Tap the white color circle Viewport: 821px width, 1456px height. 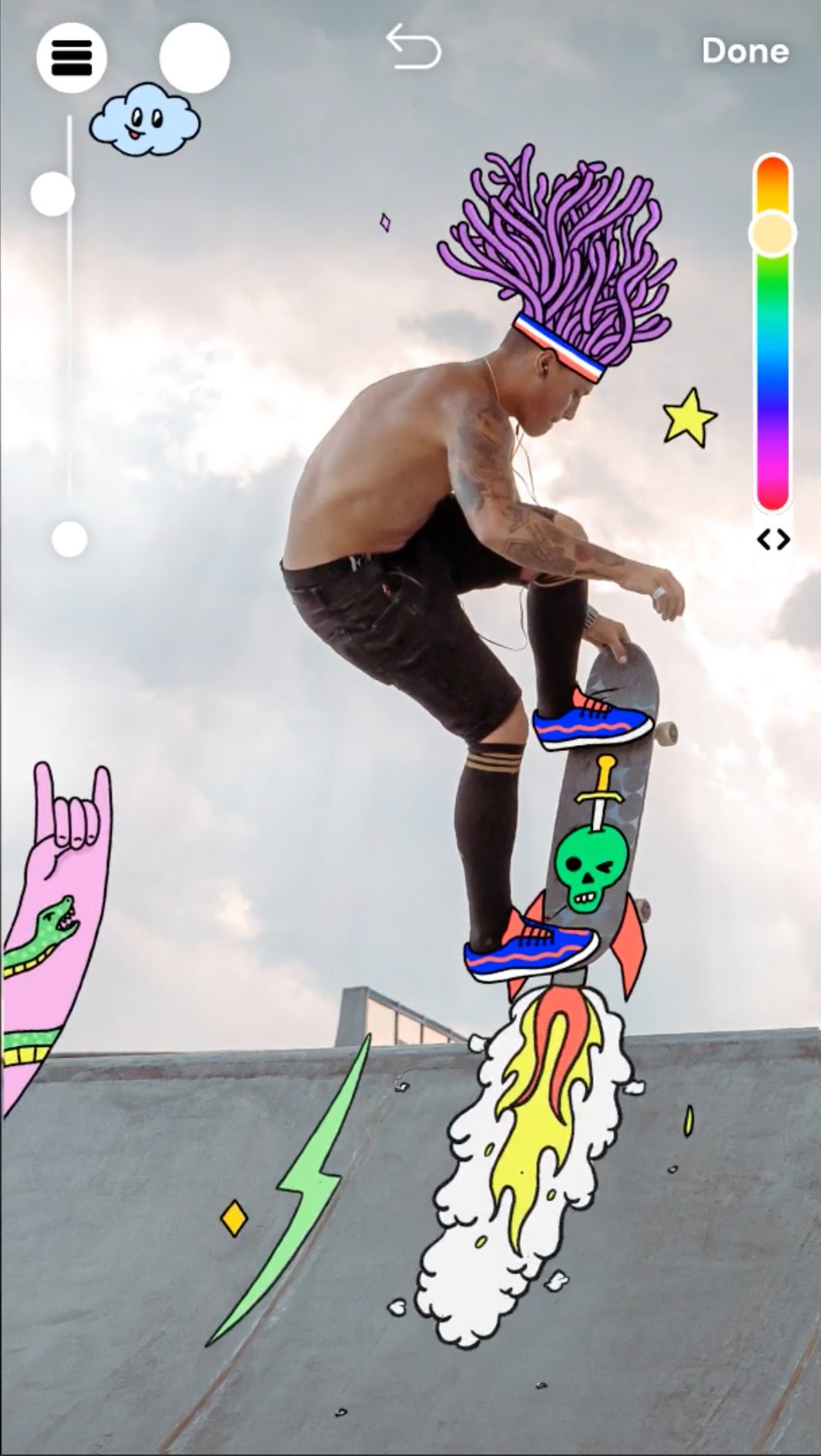(x=194, y=58)
